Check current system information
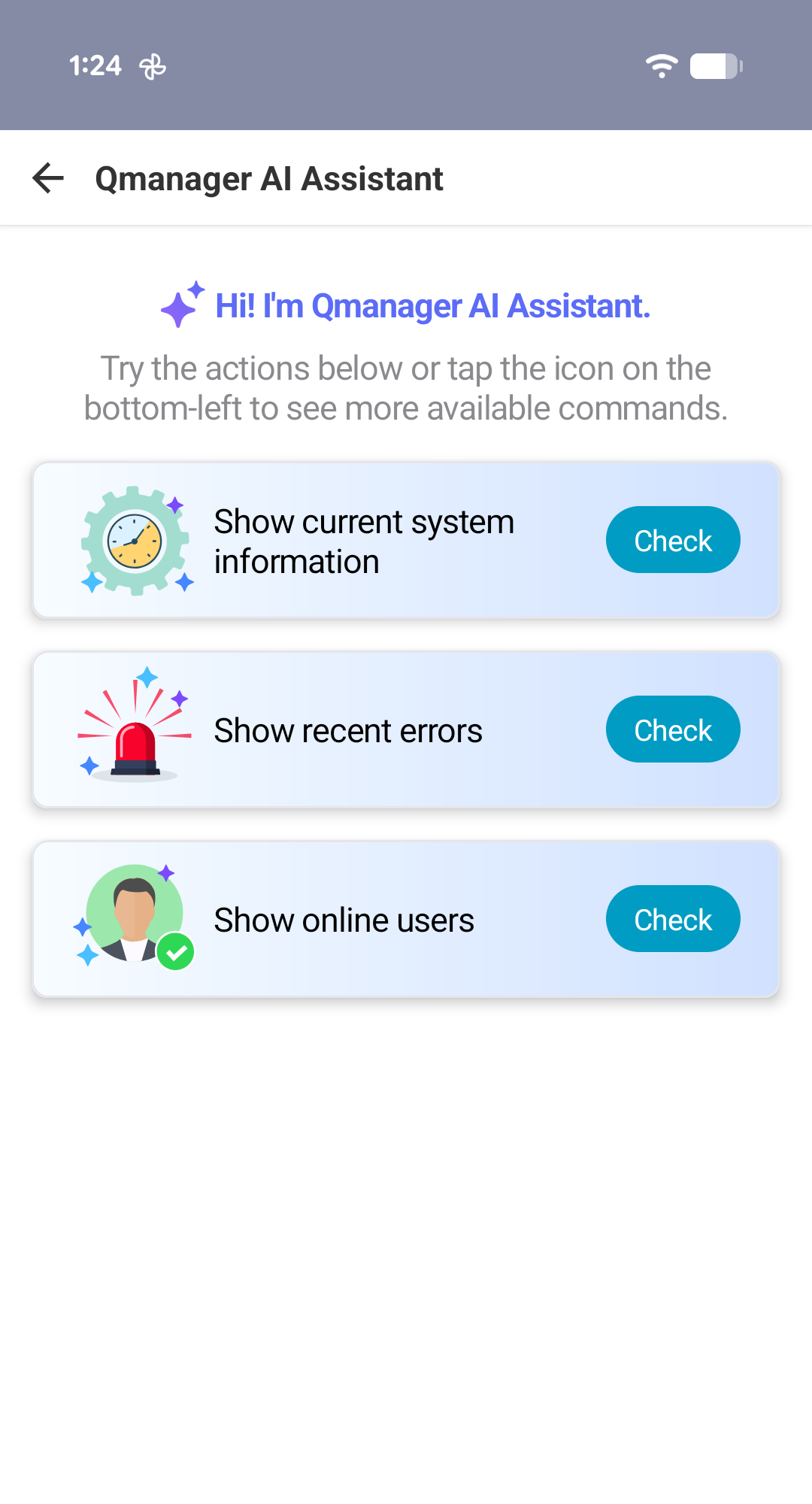Image resolution: width=812 pixels, height=1504 pixels. point(673,540)
